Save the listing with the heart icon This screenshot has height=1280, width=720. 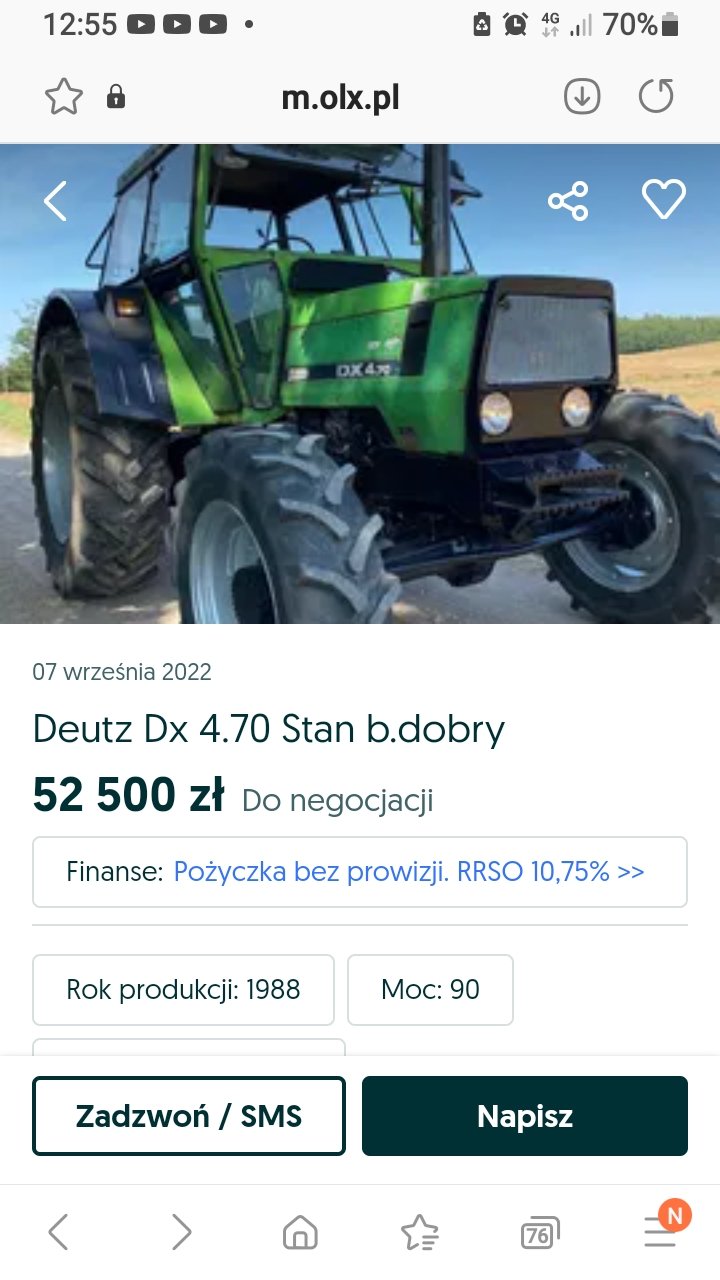(663, 200)
